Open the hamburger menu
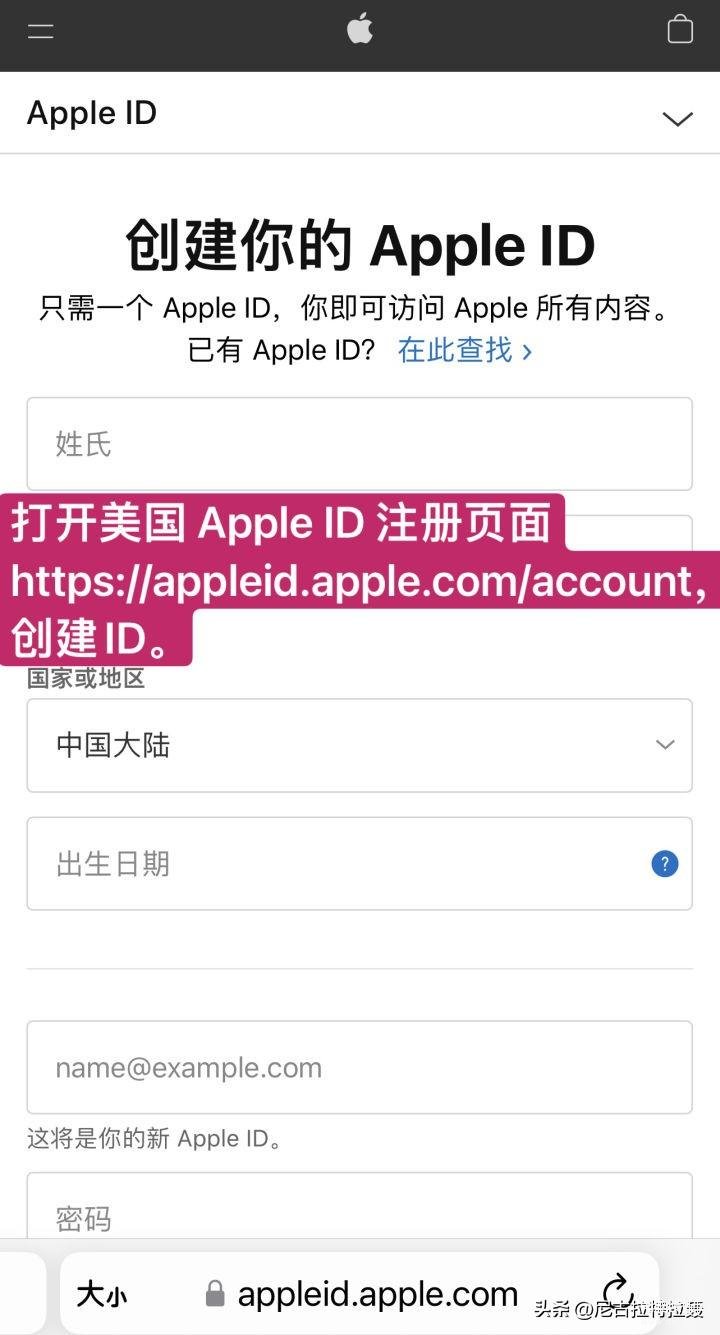The image size is (720, 1335). click(40, 31)
